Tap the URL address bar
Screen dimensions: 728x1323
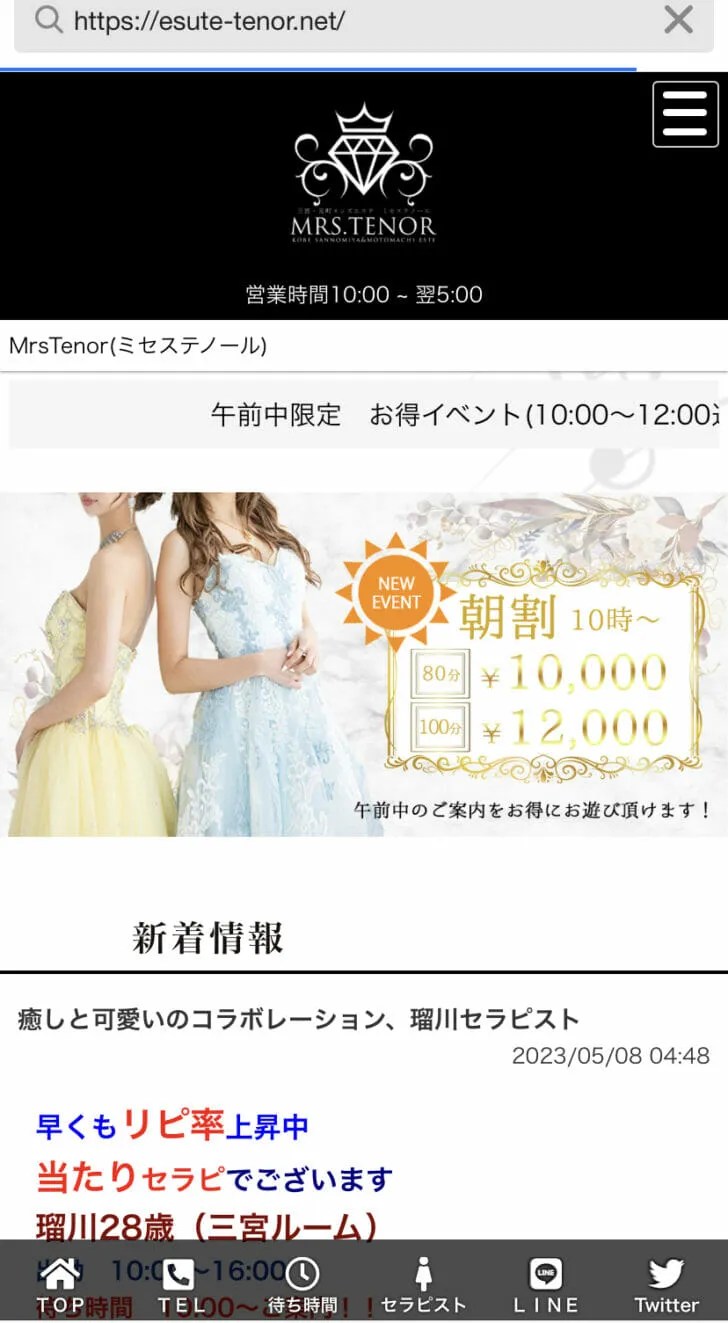(340, 20)
